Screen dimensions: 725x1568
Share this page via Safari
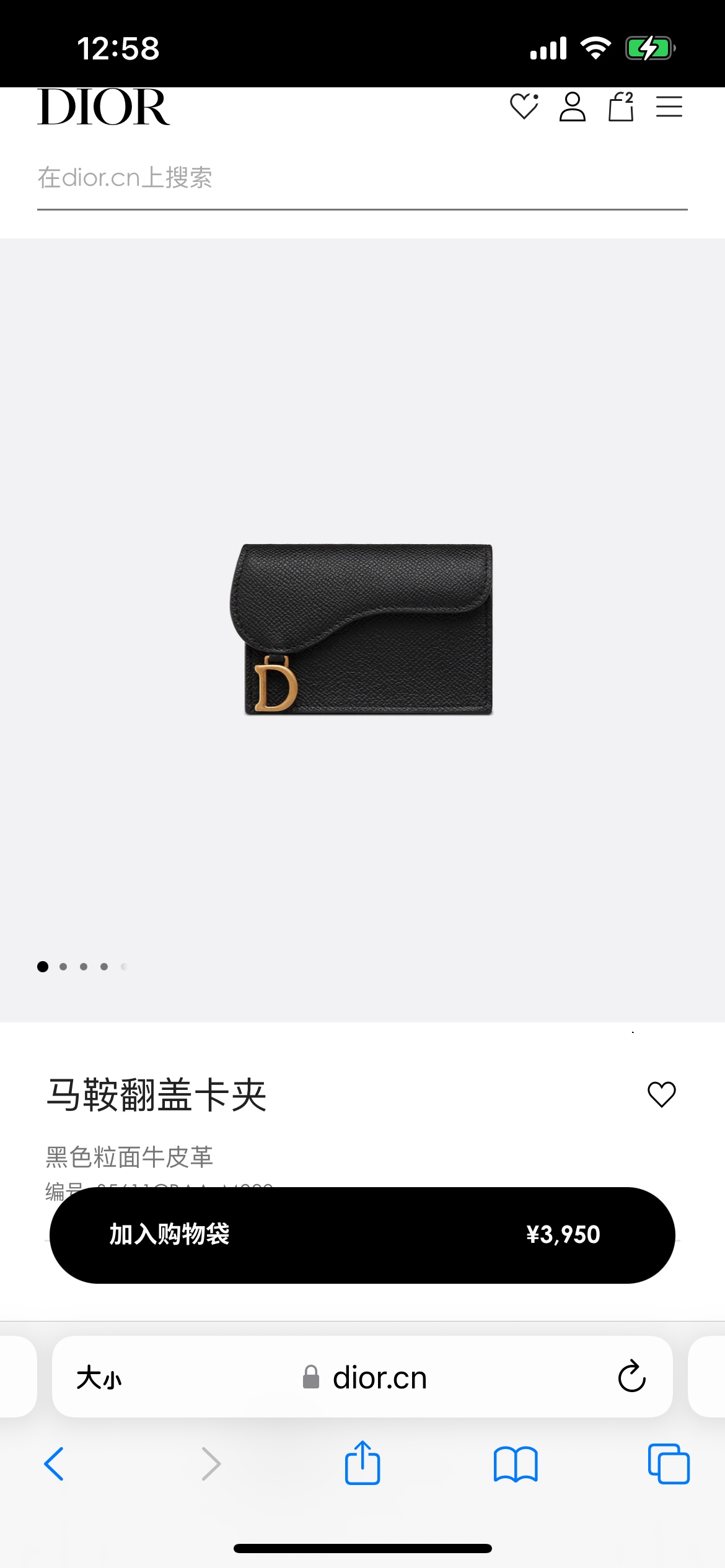[x=362, y=1463]
